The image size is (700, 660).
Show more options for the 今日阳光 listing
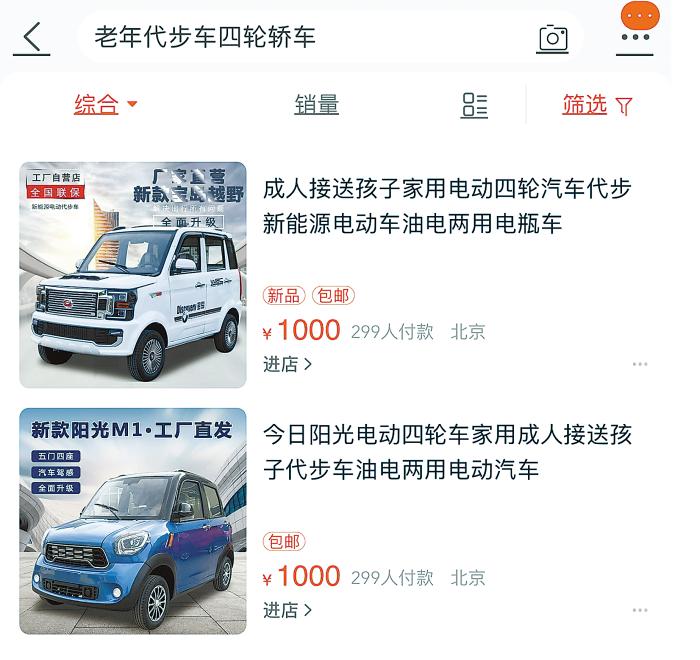639,609
